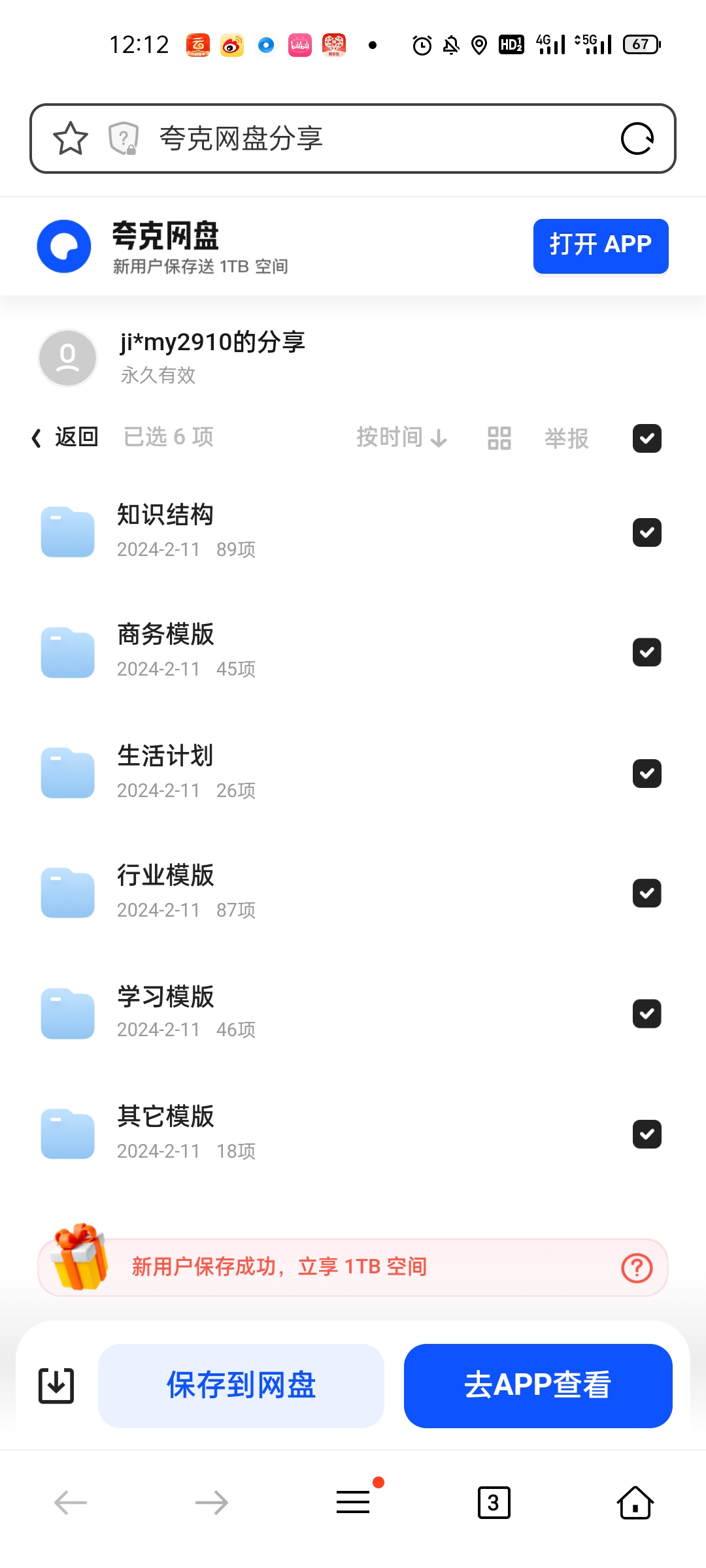
Task: Tap the download icon beside 保存到网盘
Action: [x=56, y=1385]
